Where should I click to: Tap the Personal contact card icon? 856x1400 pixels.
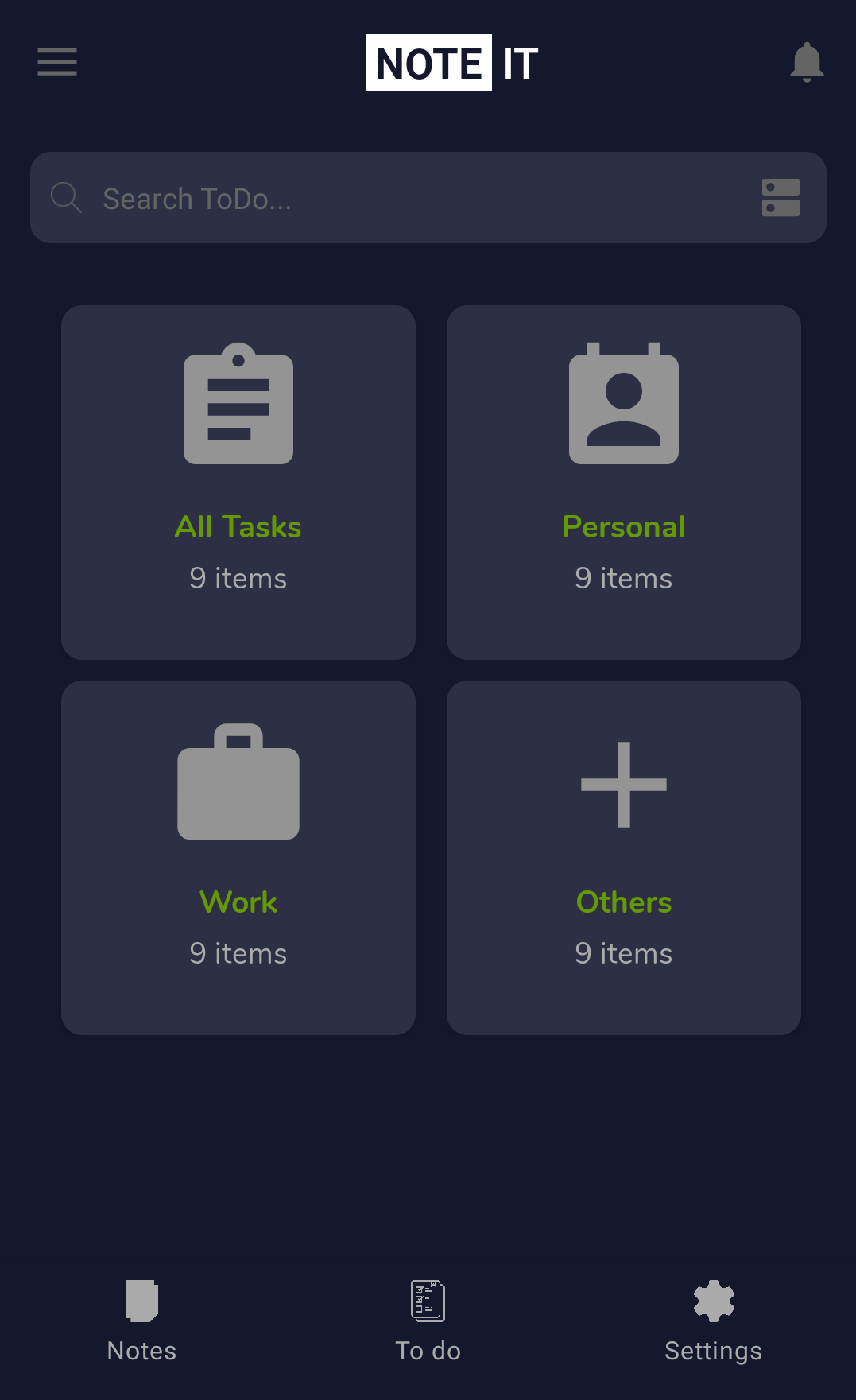tap(623, 405)
